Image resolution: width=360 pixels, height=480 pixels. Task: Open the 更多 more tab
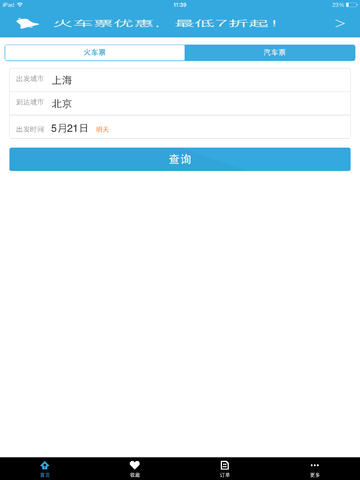(315, 469)
